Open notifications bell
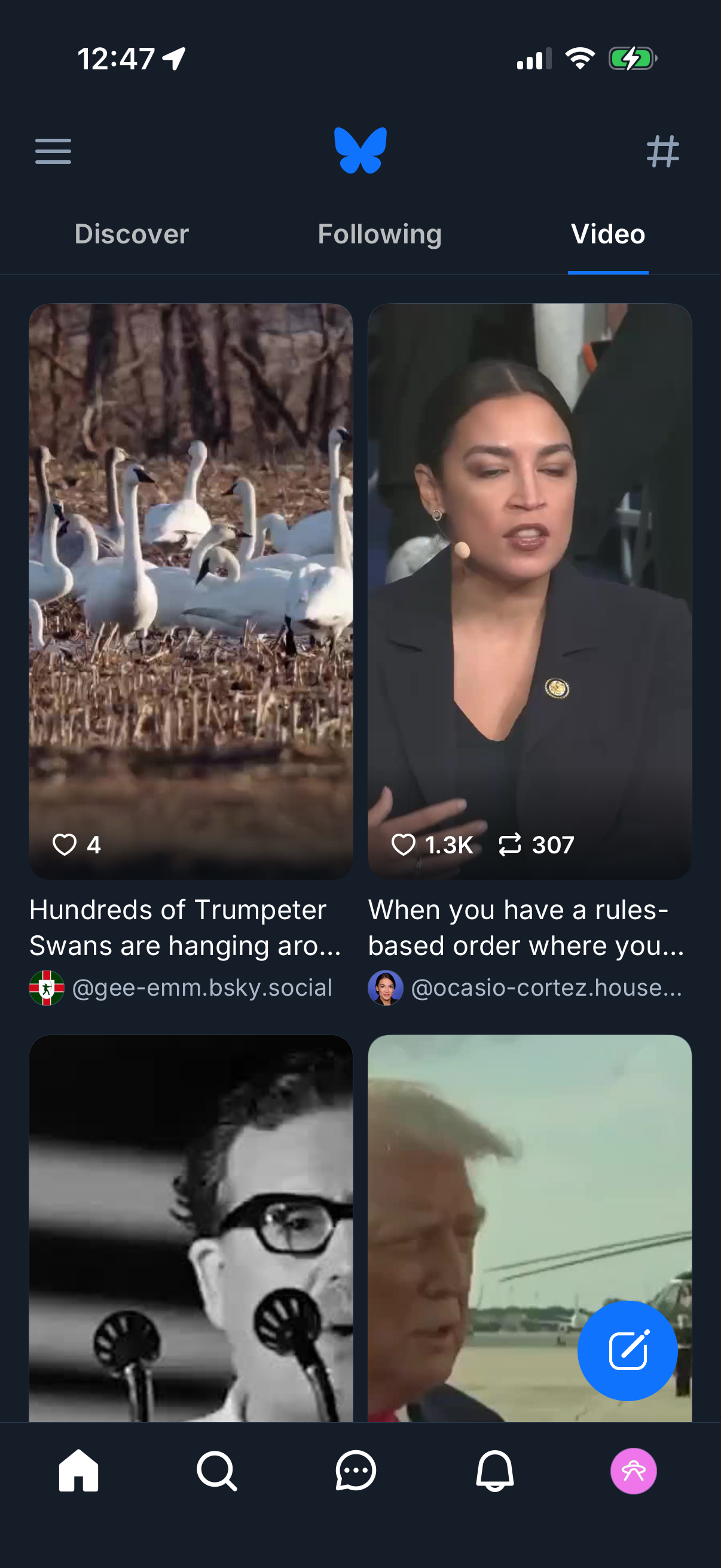 tap(494, 1472)
